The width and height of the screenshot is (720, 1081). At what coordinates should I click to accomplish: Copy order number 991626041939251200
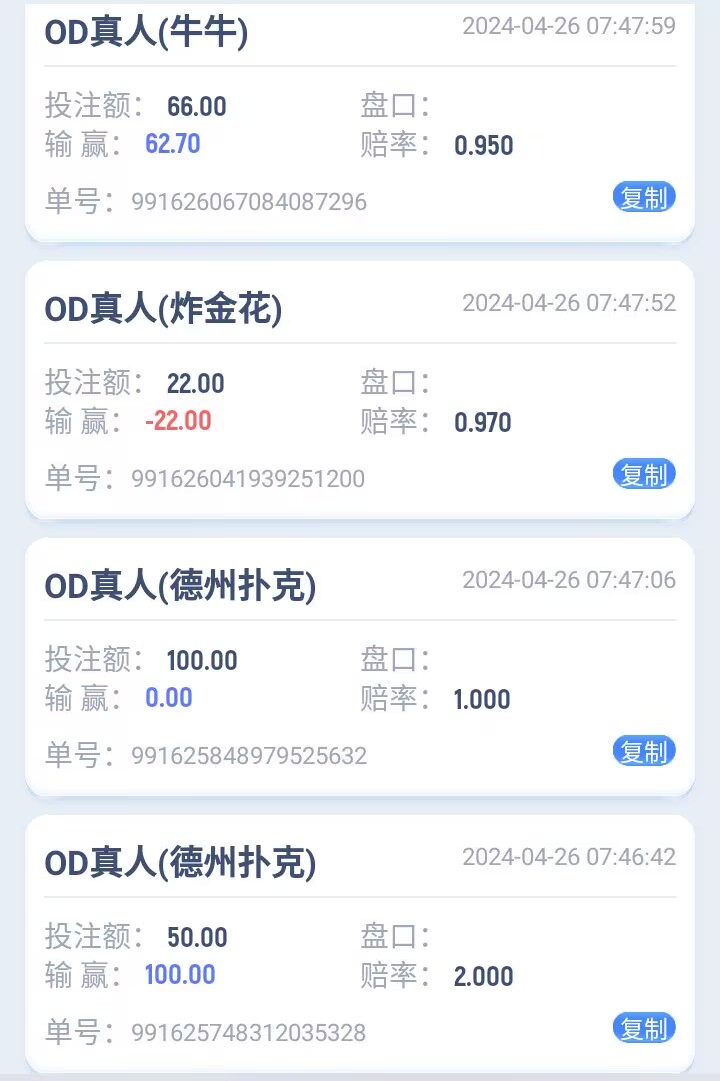(644, 475)
